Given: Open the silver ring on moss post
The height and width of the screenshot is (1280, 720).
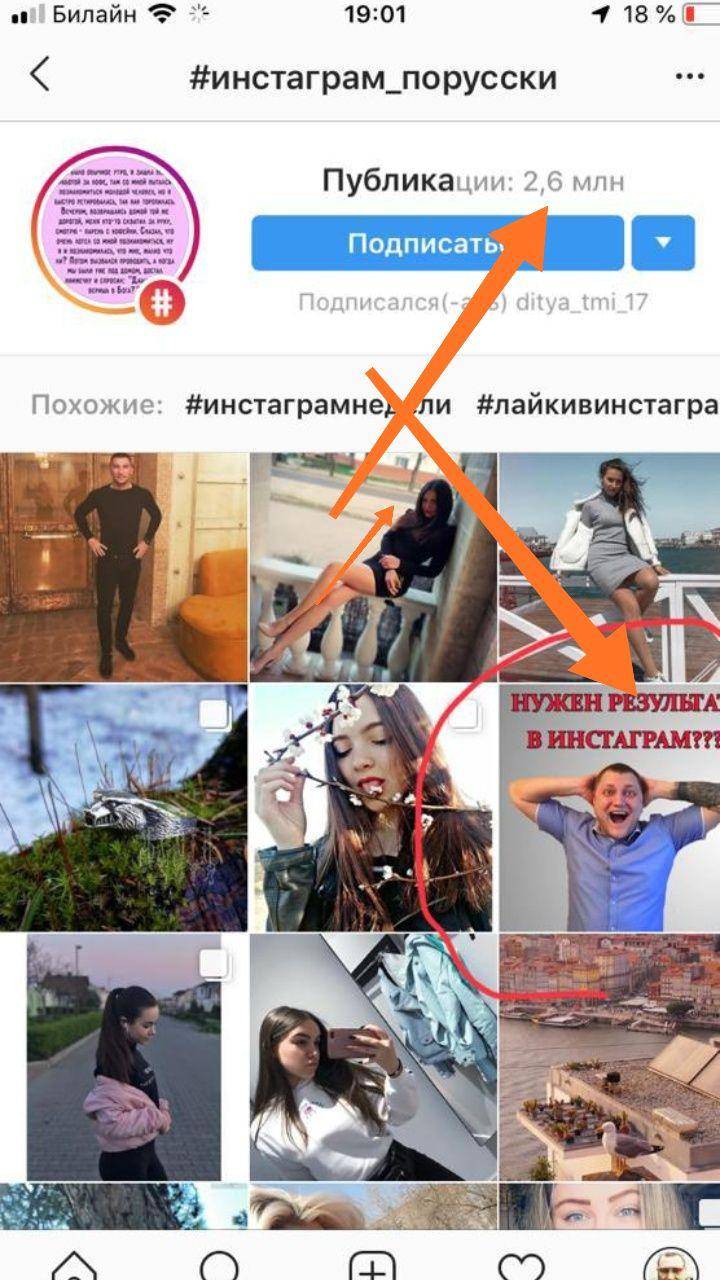Looking at the screenshot, I should [123, 808].
